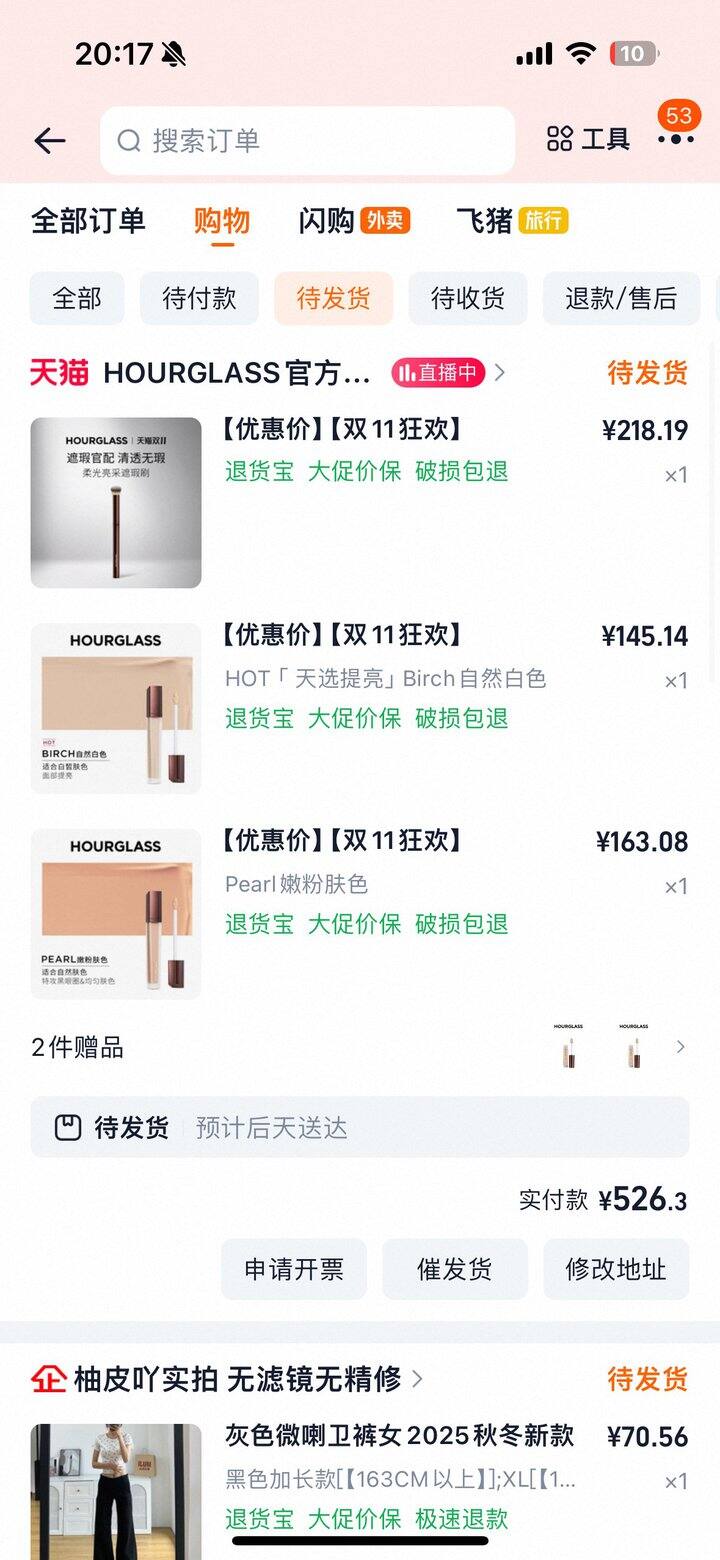720x1560 pixels.
Task: Select the 全部 filter chip
Action: tap(77, 298)
